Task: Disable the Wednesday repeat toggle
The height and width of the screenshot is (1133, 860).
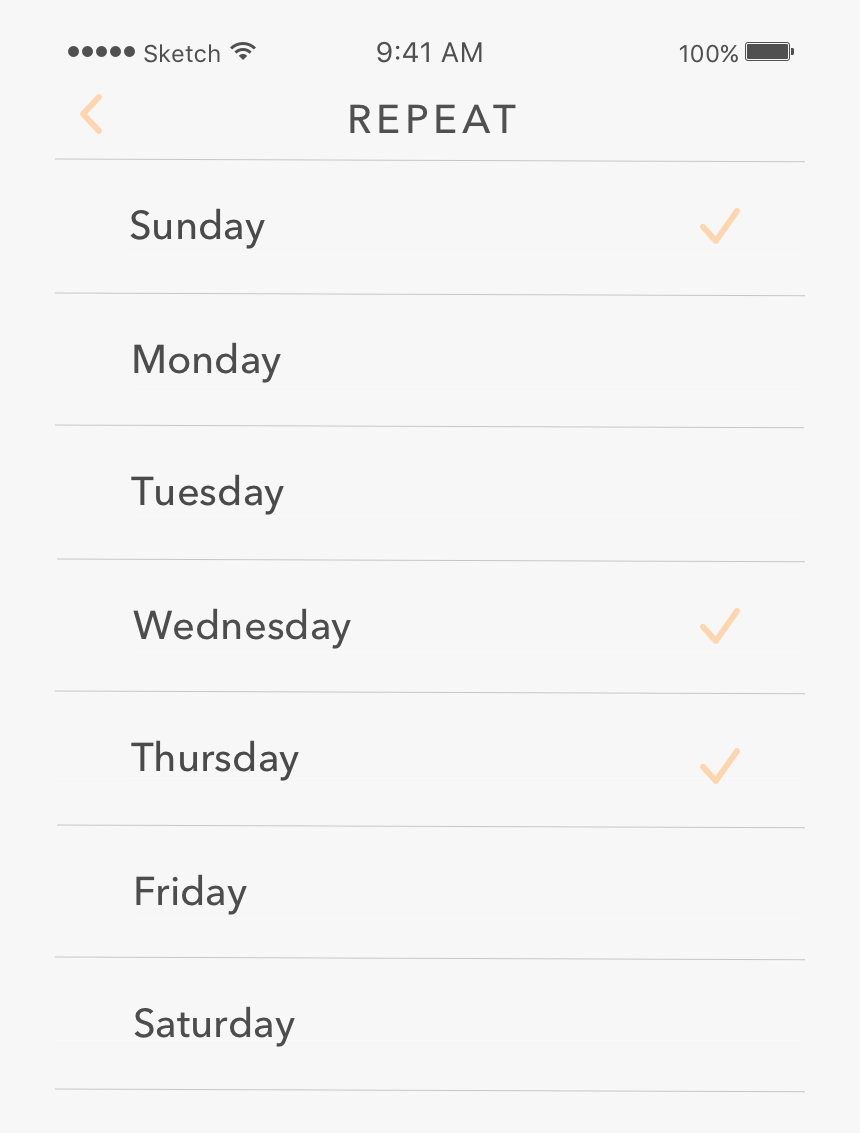Action: pos(430,626)
